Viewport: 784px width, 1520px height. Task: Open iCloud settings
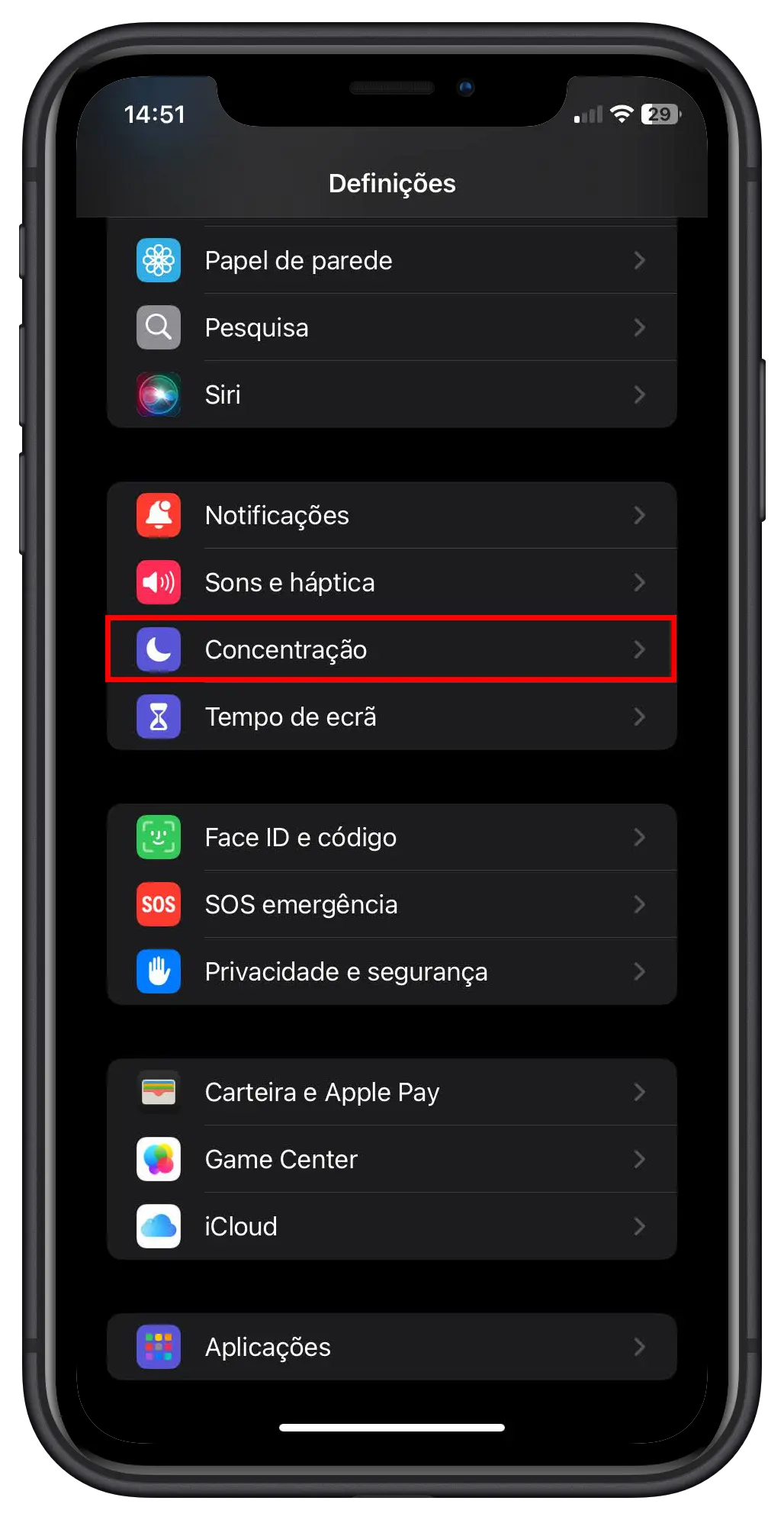click(391, 1227)
